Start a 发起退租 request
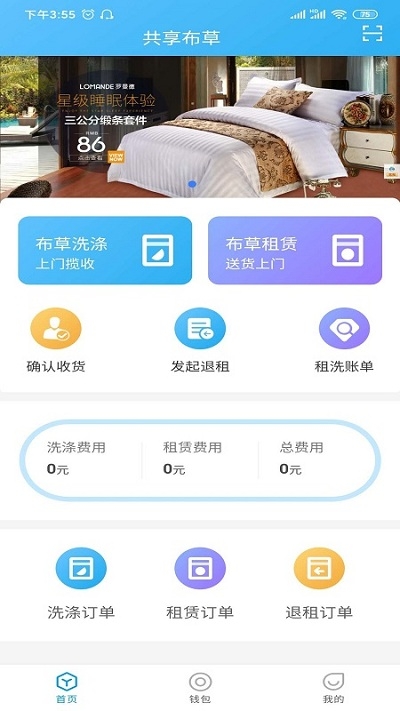The height and width of the screenshot is (711, 400). coord(200,341)
